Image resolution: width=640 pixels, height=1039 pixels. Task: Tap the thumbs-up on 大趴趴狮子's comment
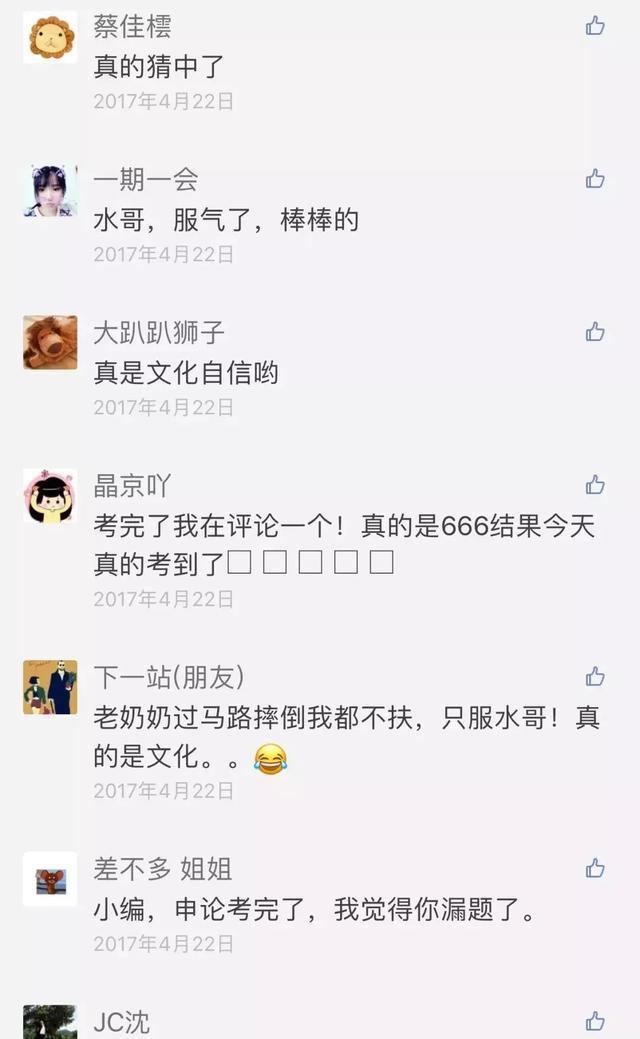(x=595, y=332)
